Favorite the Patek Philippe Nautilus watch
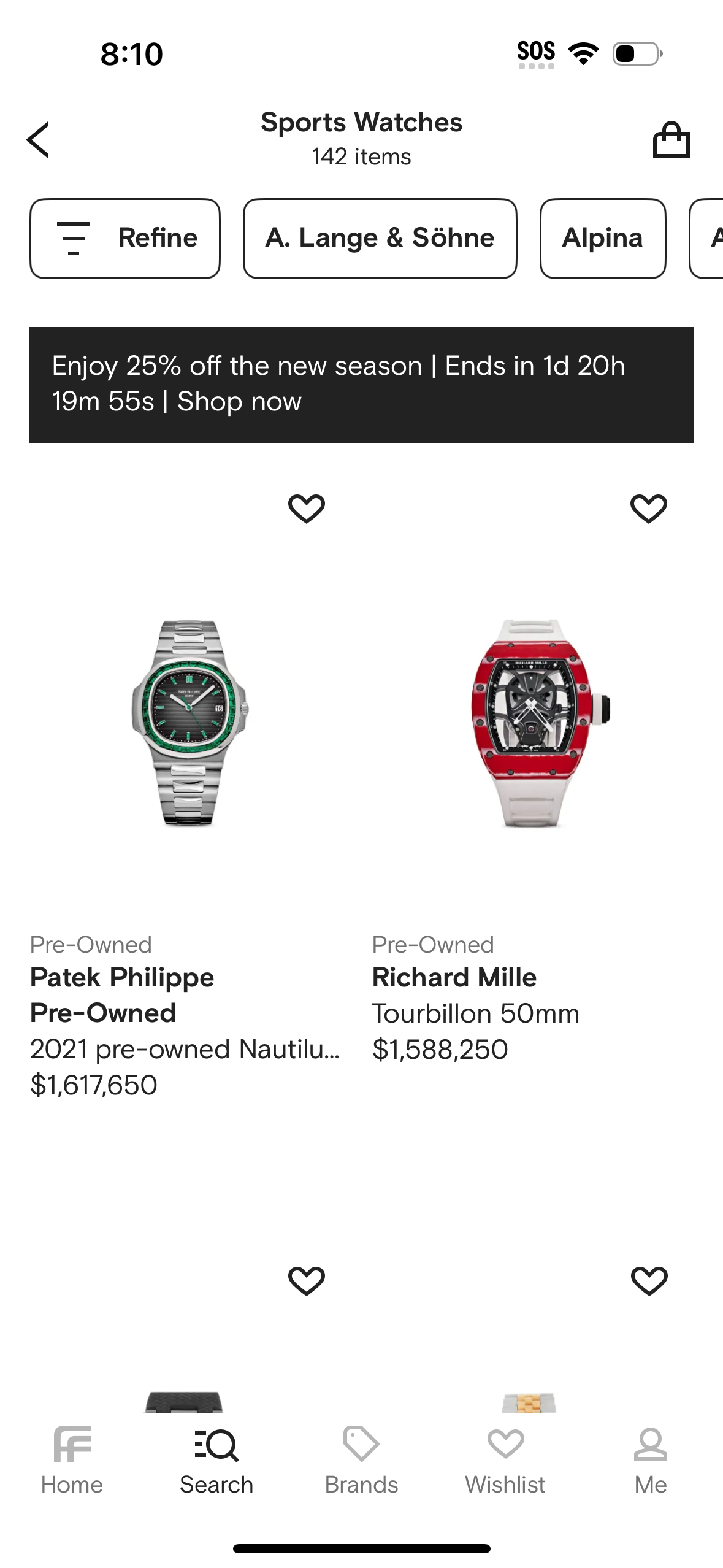 point(307,507)
